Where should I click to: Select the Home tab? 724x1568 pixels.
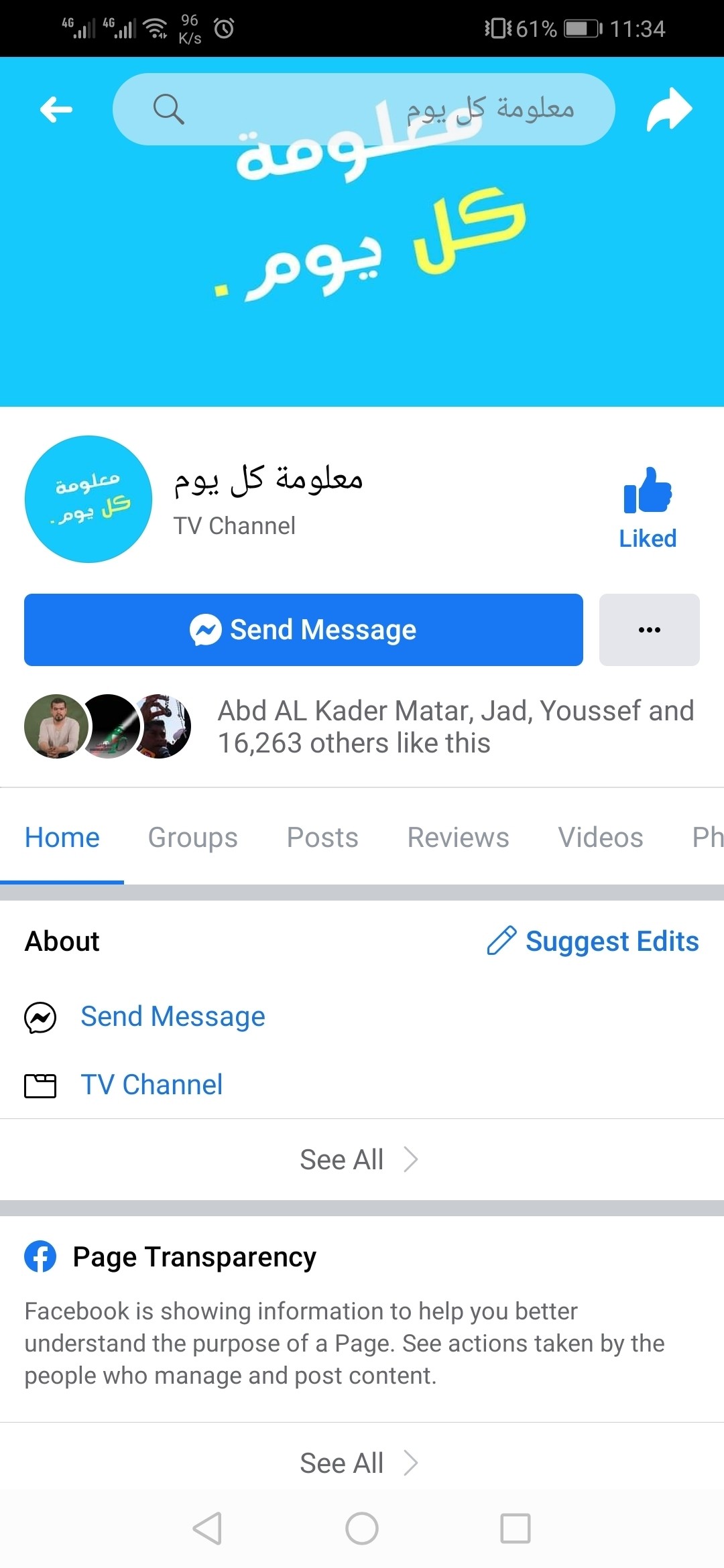62,838
